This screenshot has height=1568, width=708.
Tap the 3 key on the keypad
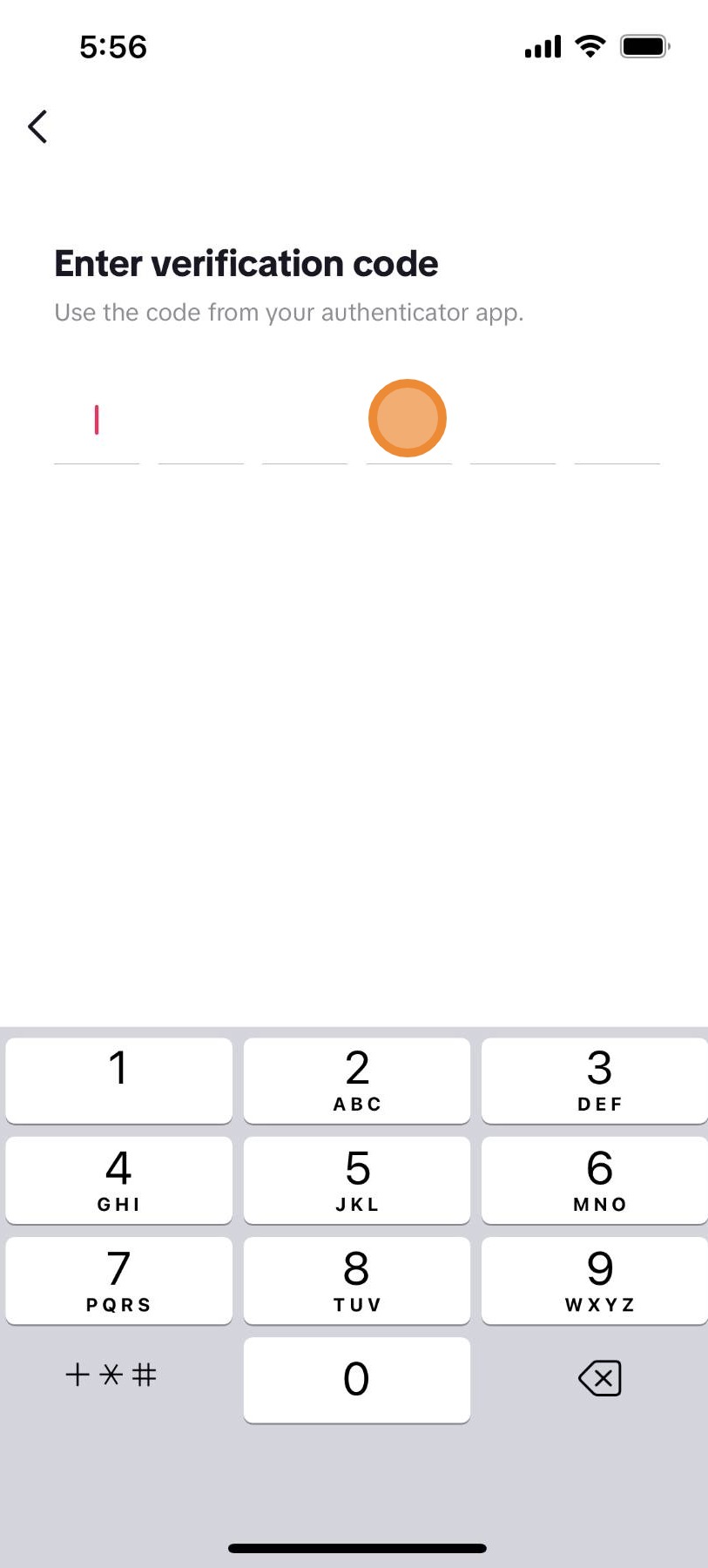click(x=595, y=1080)
